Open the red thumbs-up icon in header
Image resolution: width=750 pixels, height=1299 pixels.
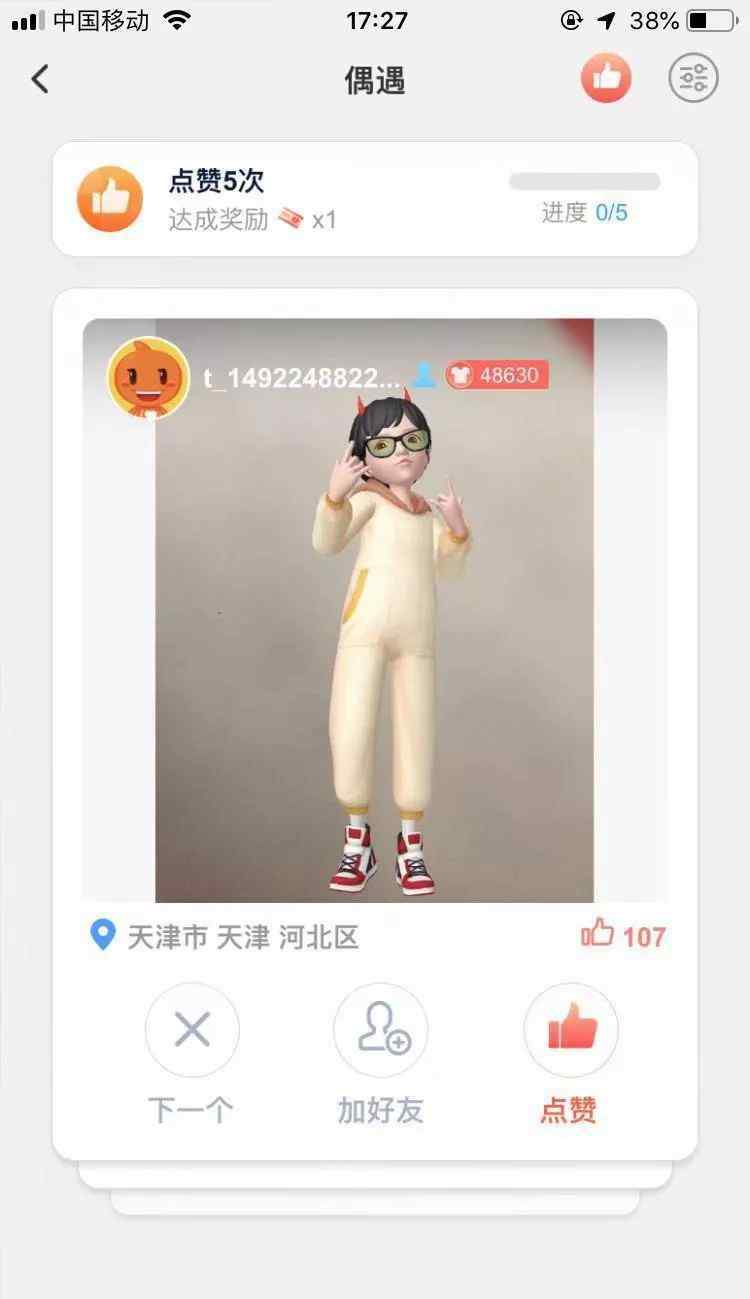[x=606, y=78]
